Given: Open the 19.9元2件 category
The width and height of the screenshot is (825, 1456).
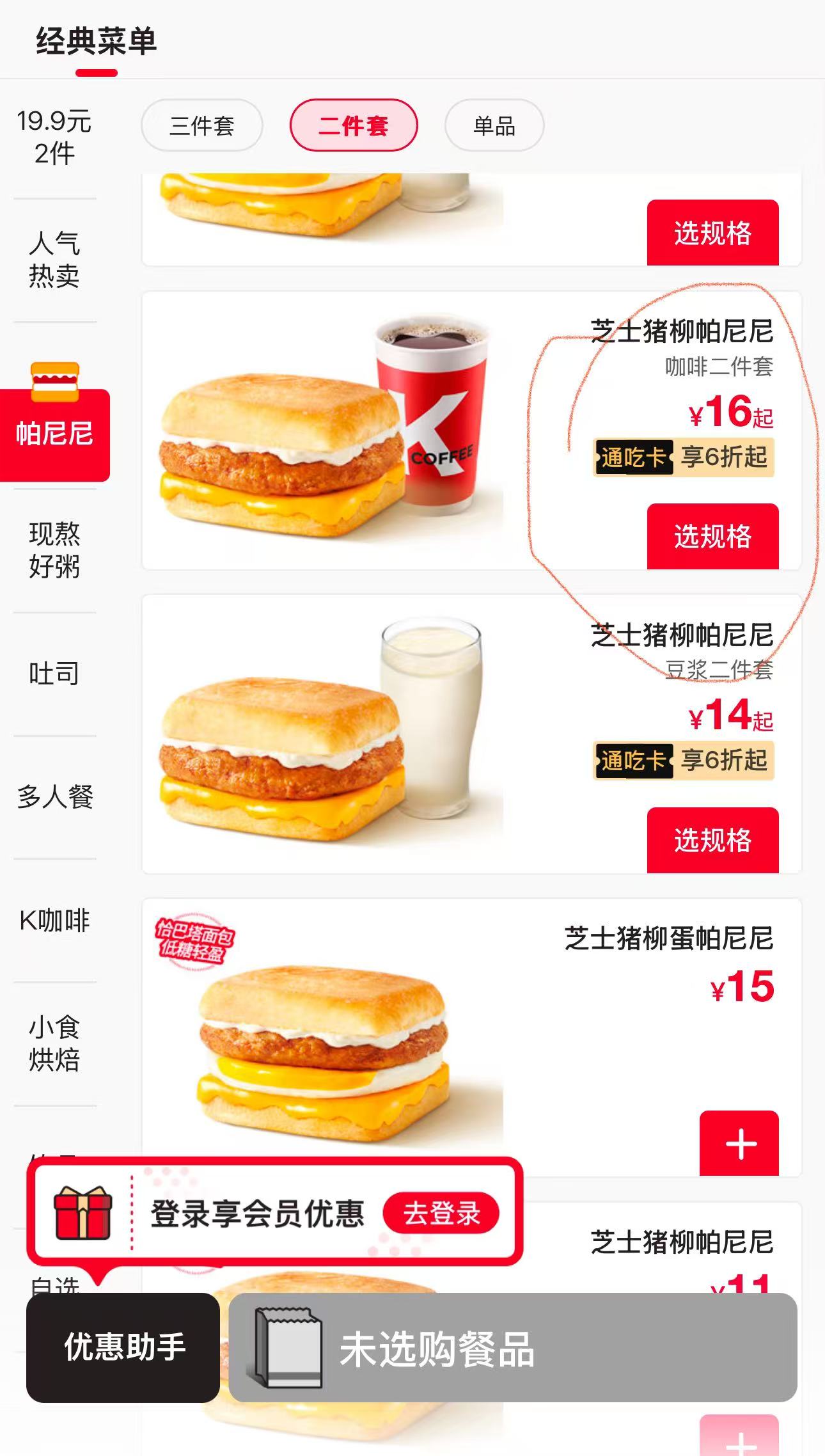Looking at the screenshot, I should [x=54, y=137].
